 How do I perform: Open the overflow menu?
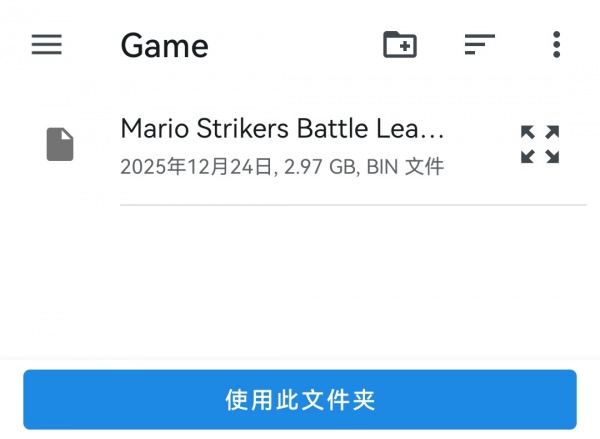556,45
